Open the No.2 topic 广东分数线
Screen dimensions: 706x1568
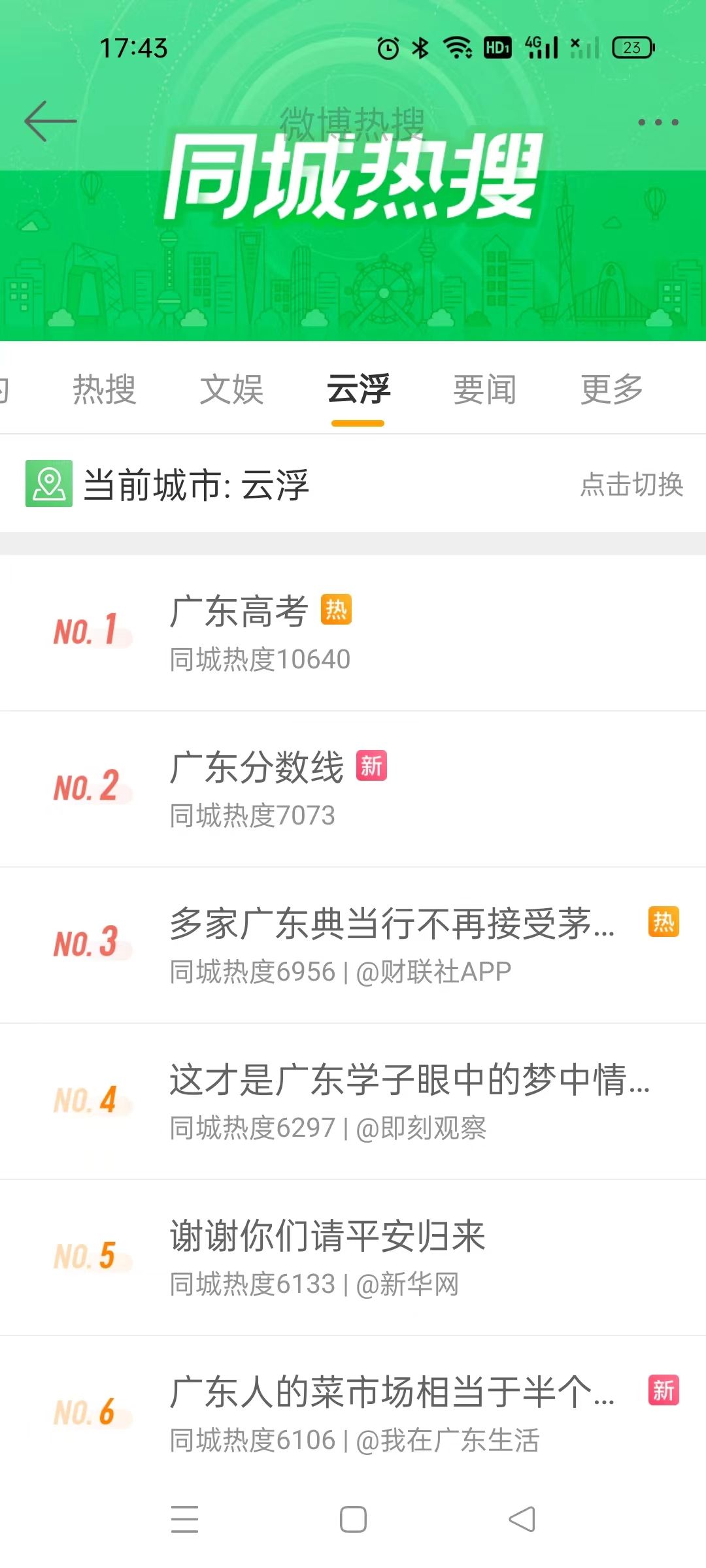click(353, 789)
